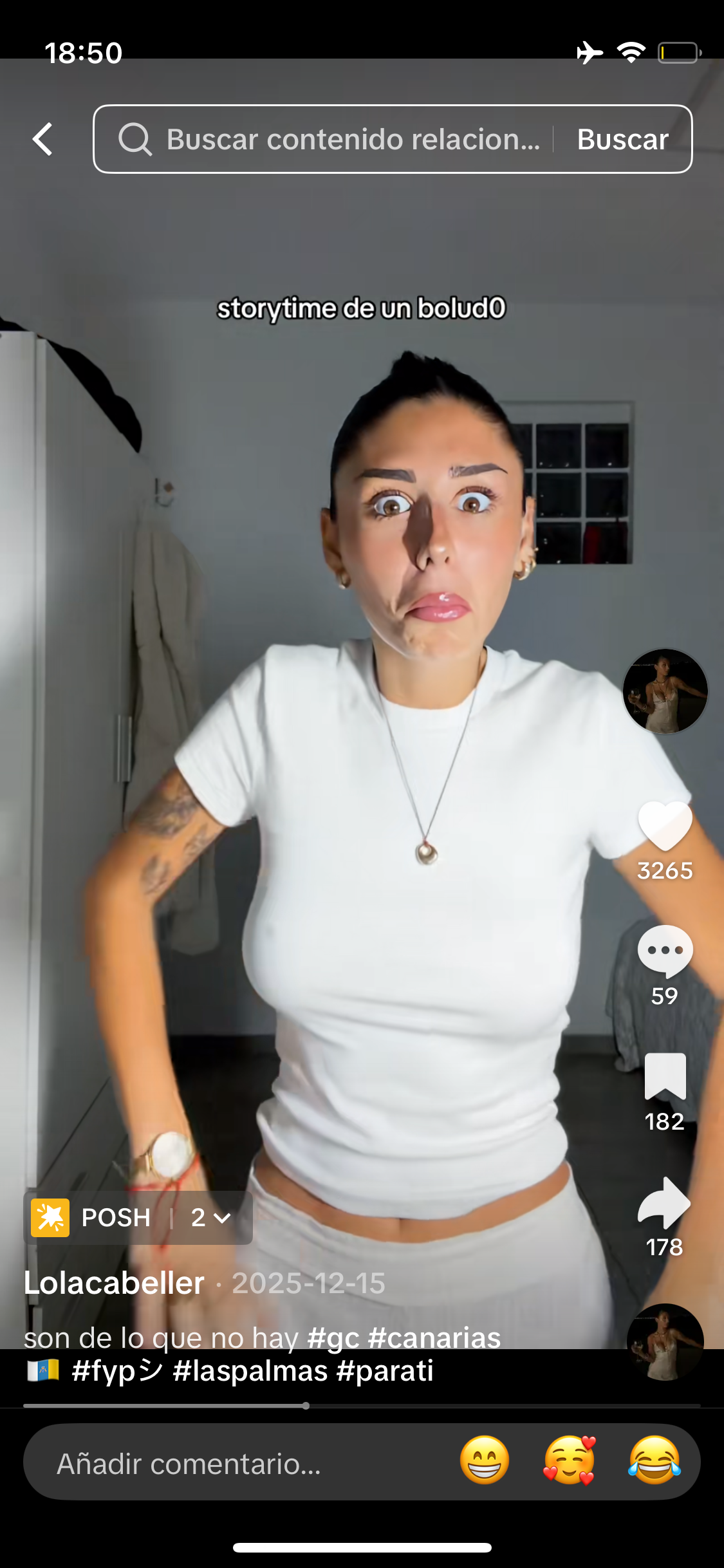Open the #canarias hashtag

click(434, 1338)
